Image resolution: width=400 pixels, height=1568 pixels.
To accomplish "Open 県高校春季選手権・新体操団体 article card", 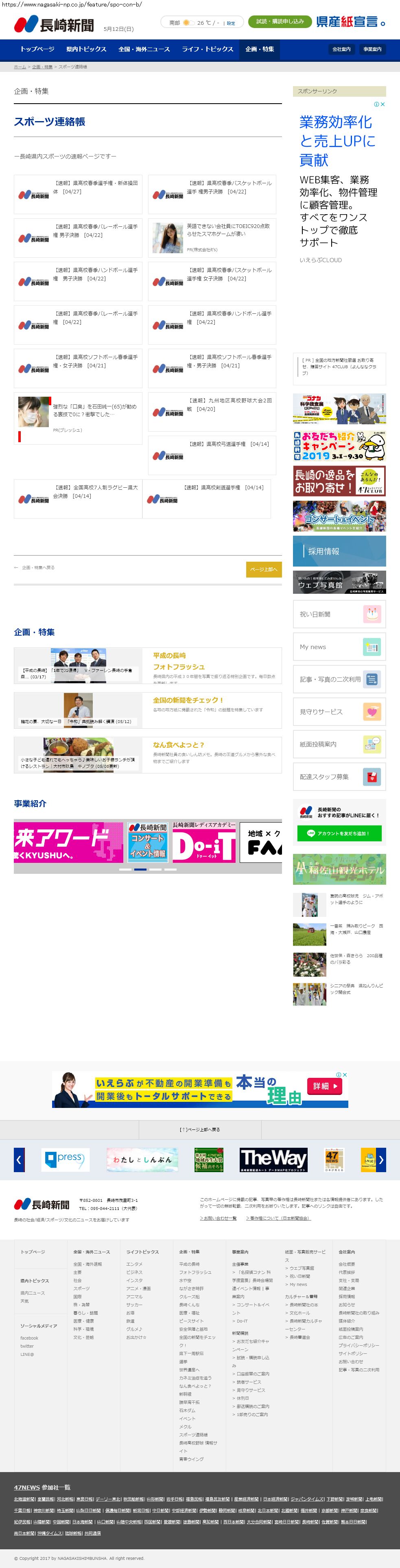I will point(78,193).
